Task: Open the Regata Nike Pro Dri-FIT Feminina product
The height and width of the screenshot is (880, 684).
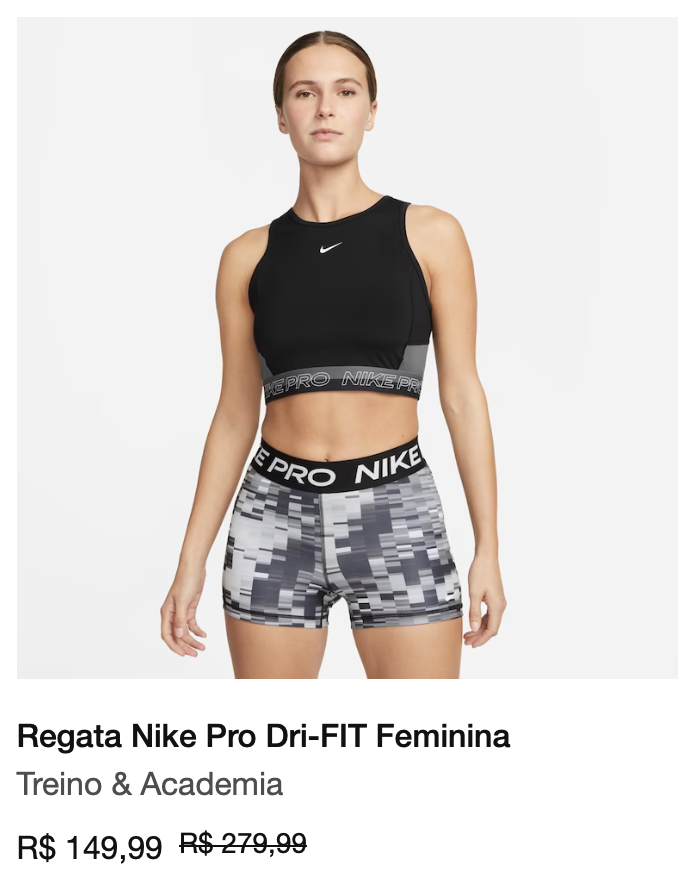Action: click(264, 737)
